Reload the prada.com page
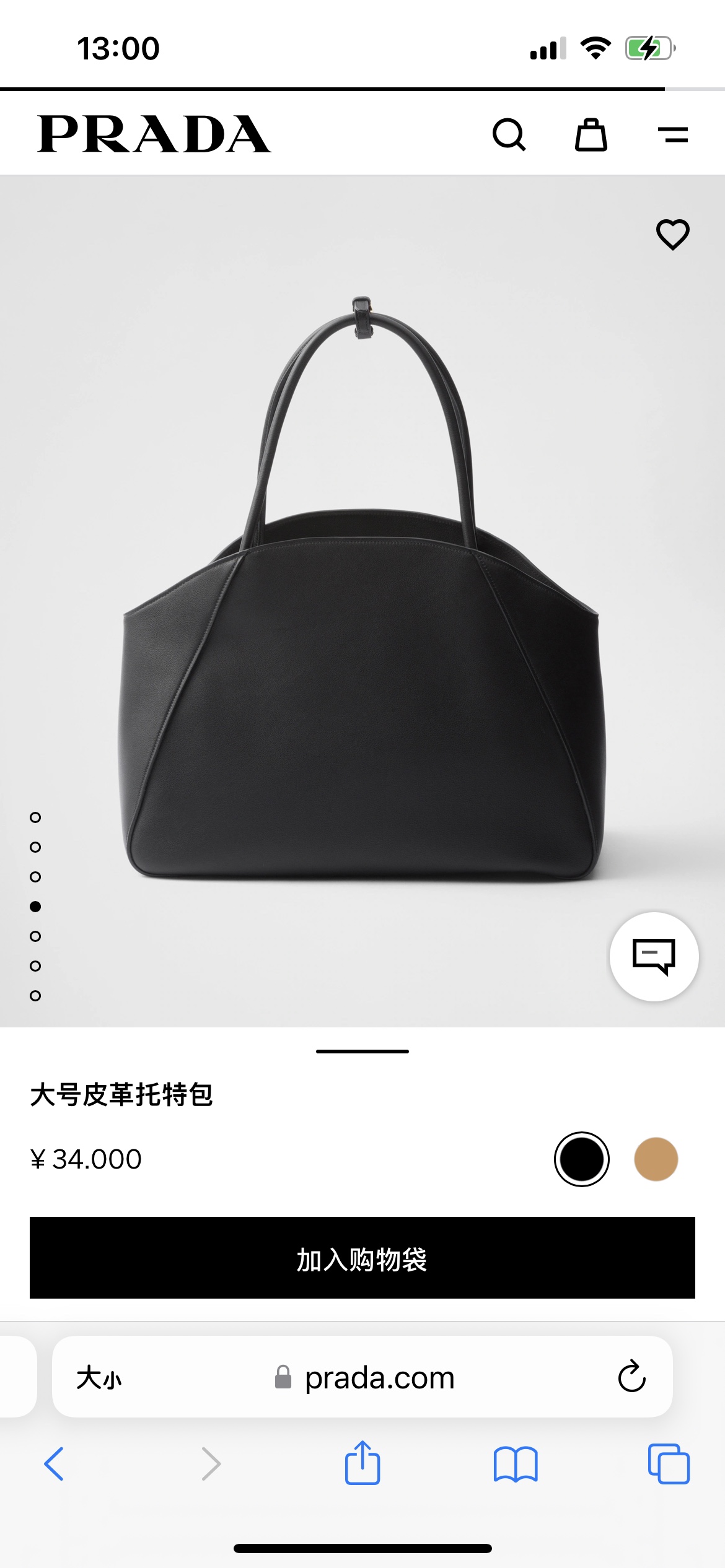725x1568 pixels. click(x=631, y=1377)
